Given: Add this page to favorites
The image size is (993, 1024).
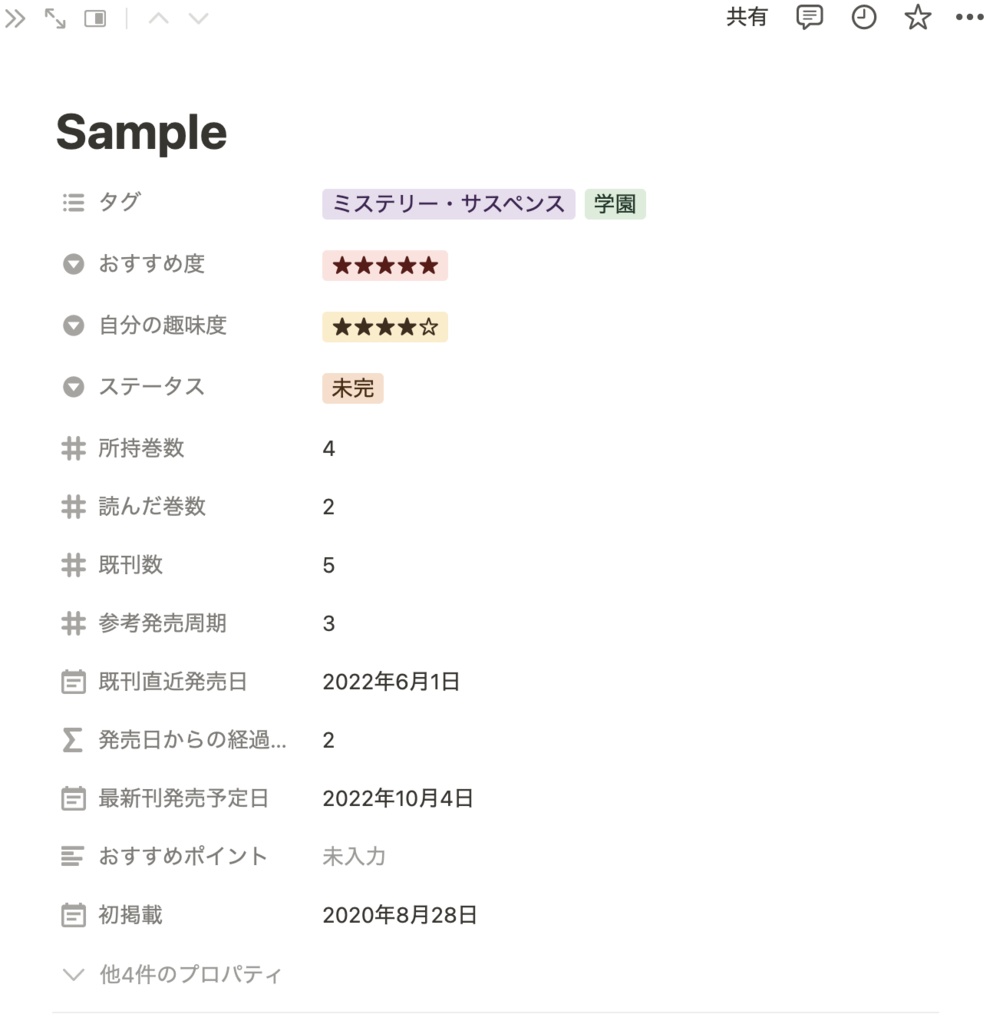Looking at the screenshot, I should coord(917,18).
